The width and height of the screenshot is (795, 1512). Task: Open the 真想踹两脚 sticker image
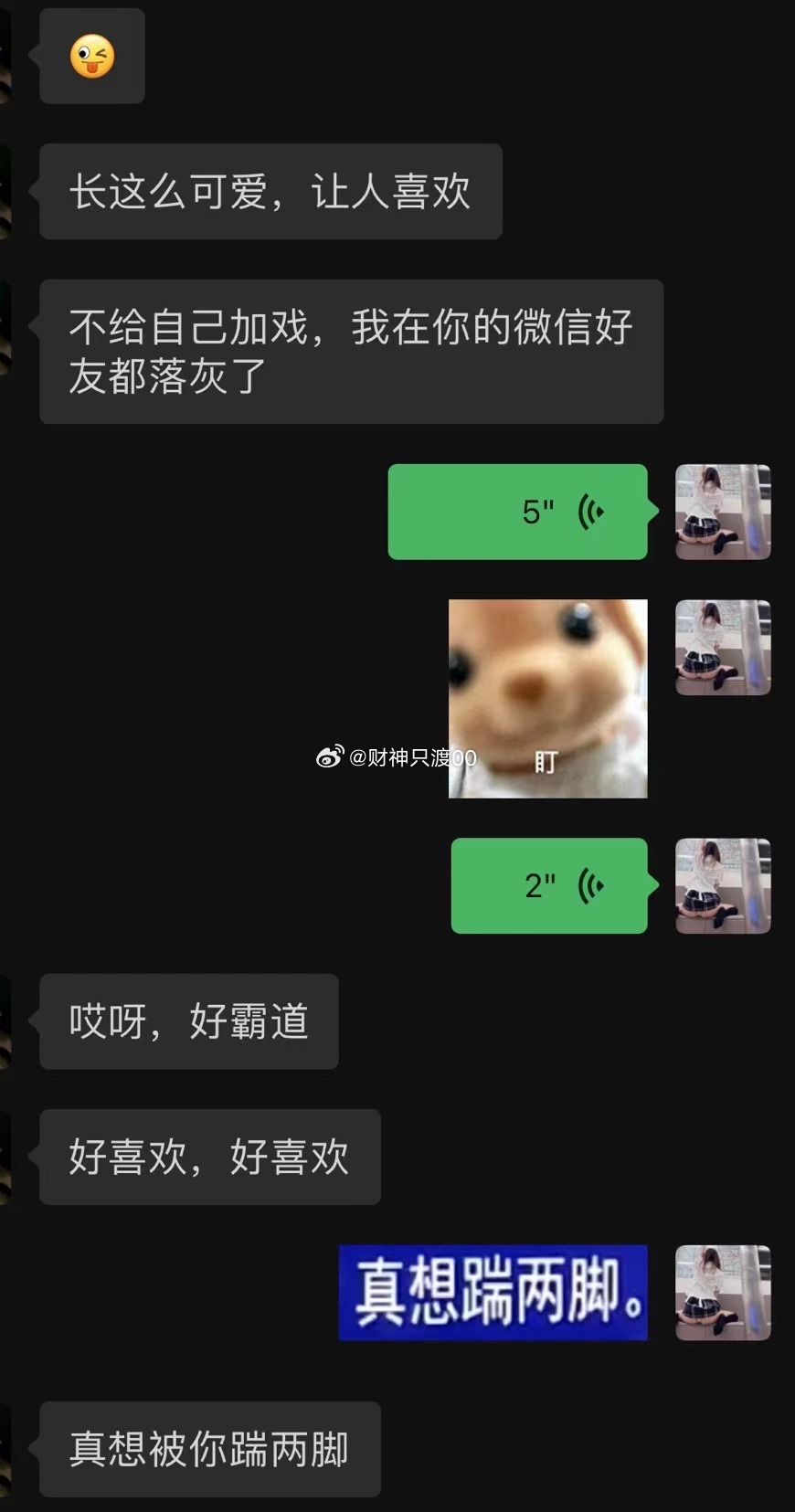tap(493, 1292)
